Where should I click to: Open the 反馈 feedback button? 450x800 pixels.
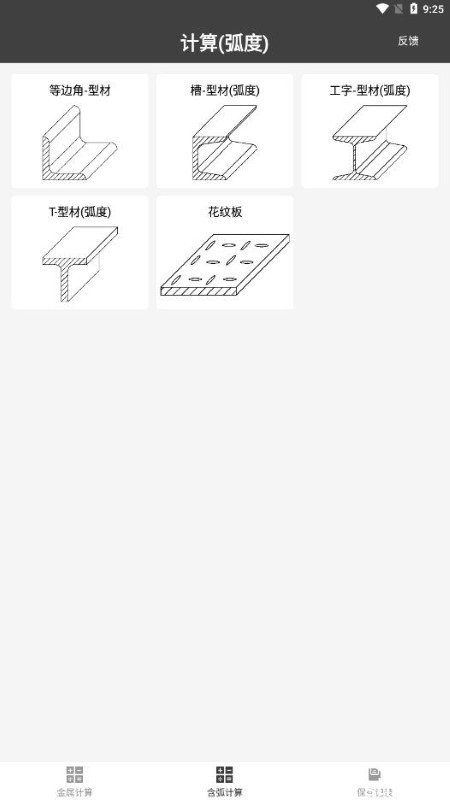tap(408, 41)
